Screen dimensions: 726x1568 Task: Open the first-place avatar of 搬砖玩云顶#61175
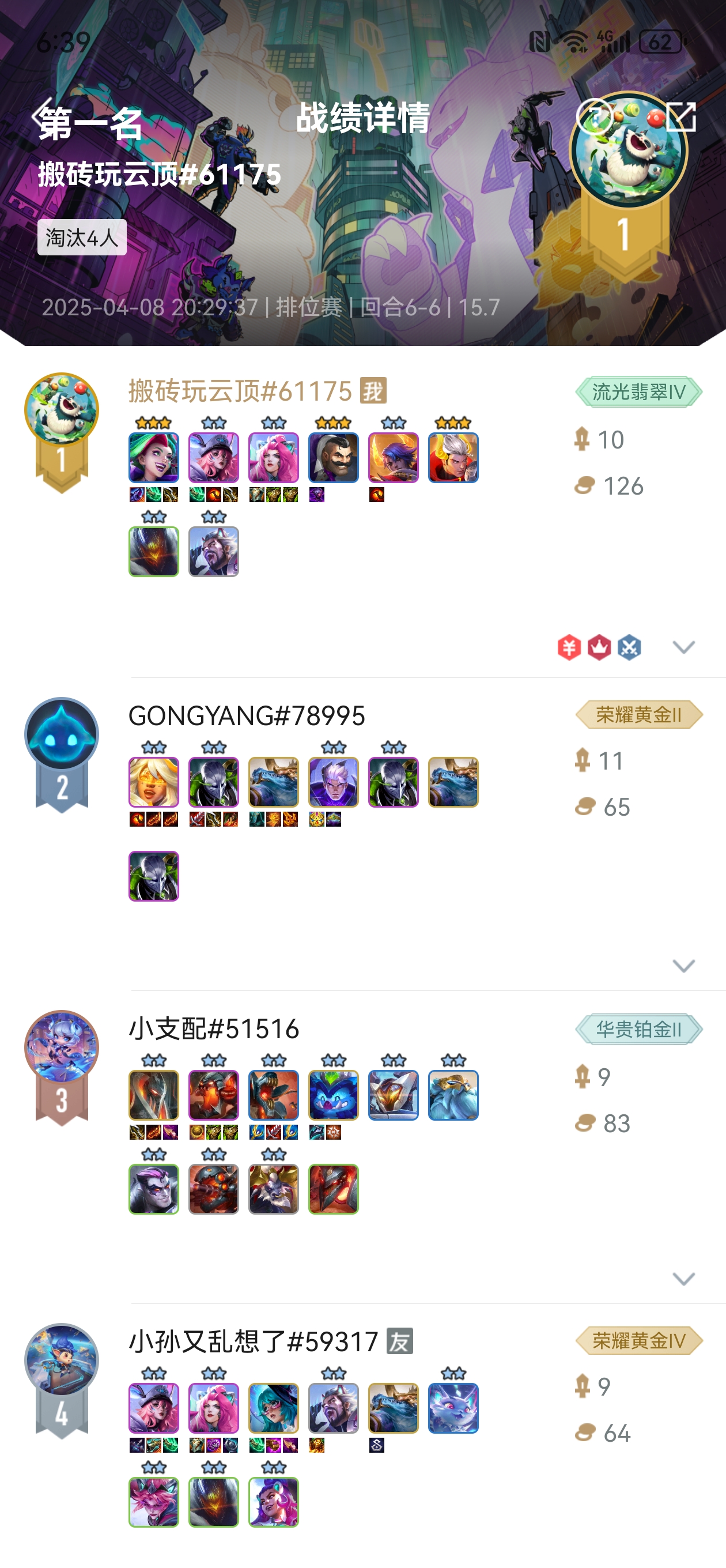[62, 409]
